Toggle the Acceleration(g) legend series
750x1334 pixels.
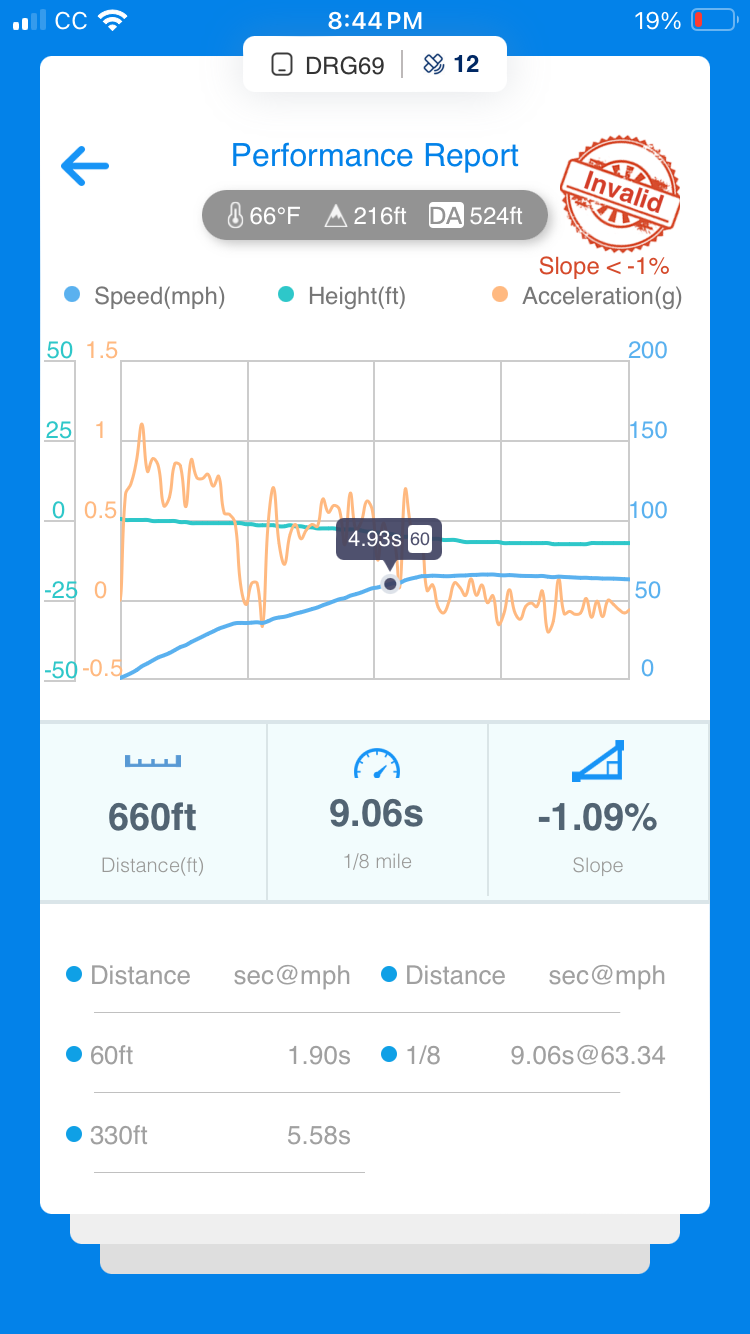[x=587, y=296]
